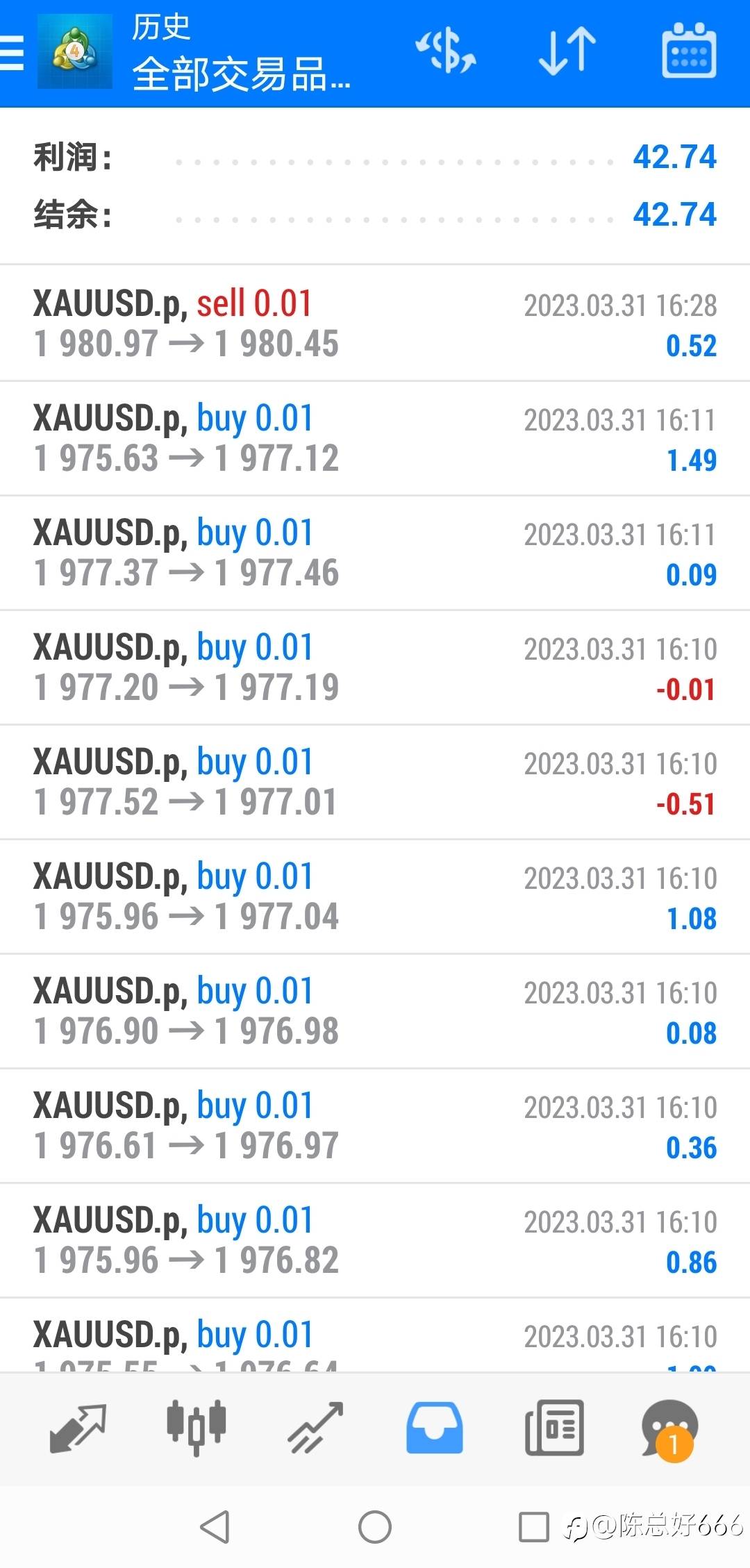Open the buy trade with profit 1.49
This screenshot has height=1568, width=750.
pos(375,438)
